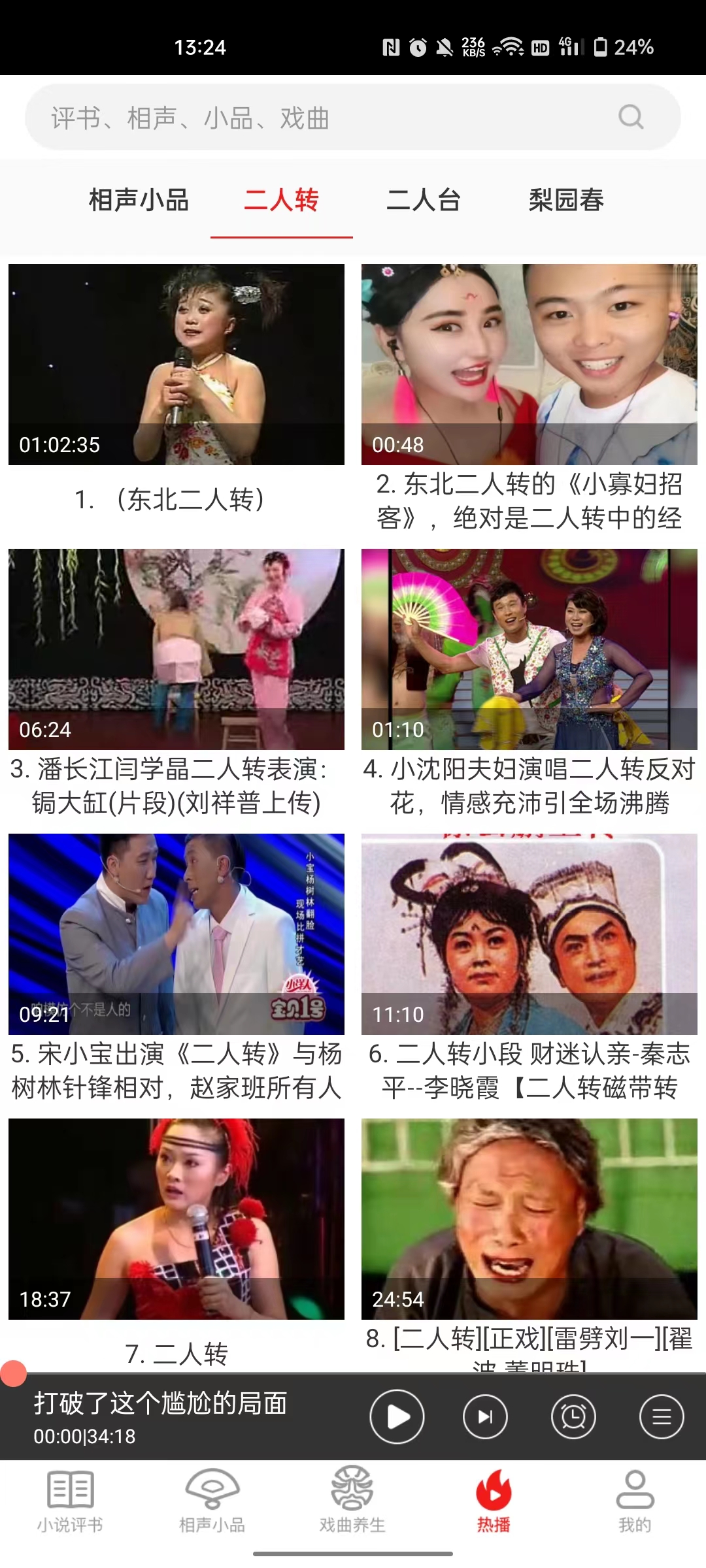Go to the 小说评书 bottom tab

pos(70,1501)
